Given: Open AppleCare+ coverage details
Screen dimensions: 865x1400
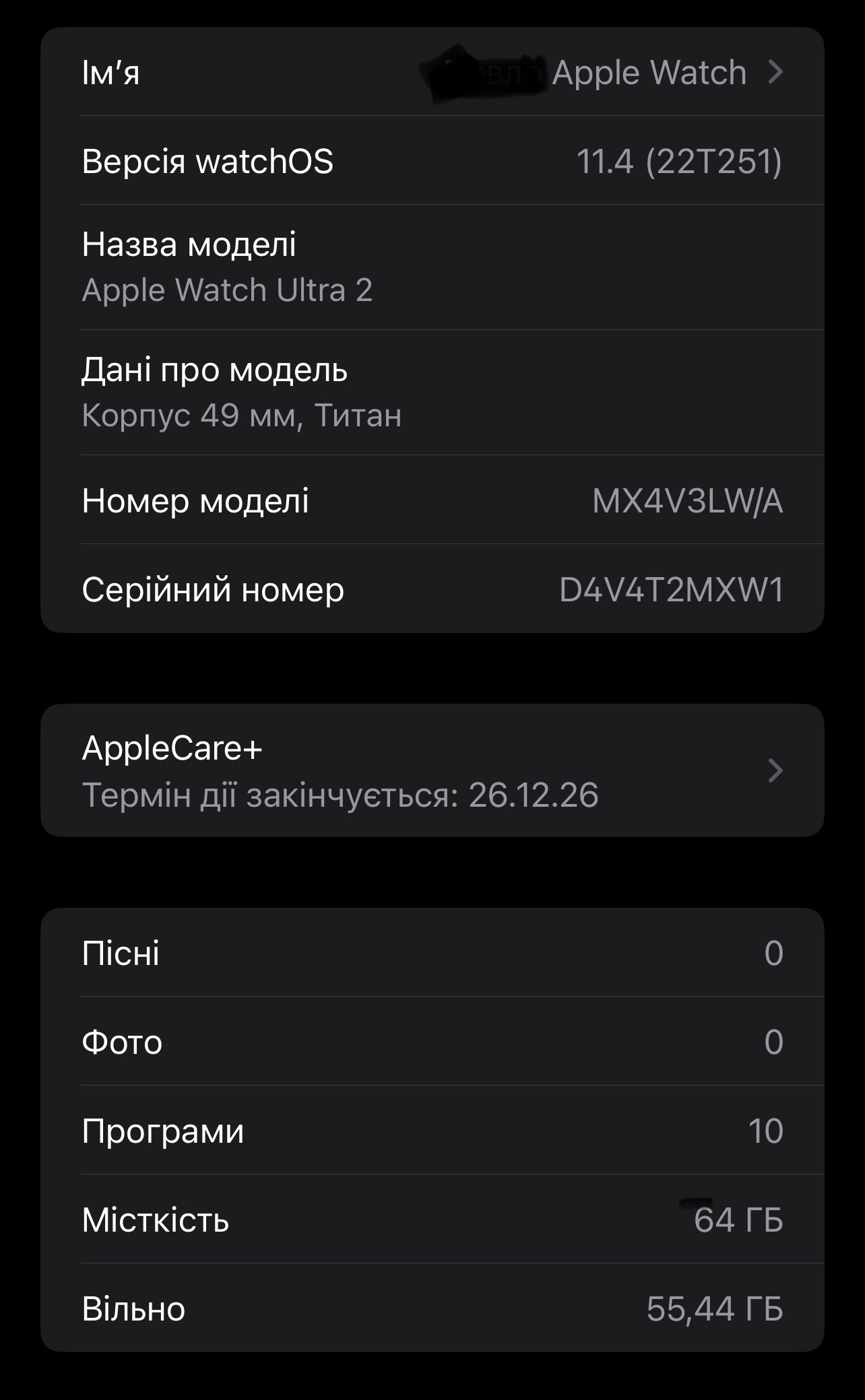Looking at the screenshot, I should tap(432, 770).
